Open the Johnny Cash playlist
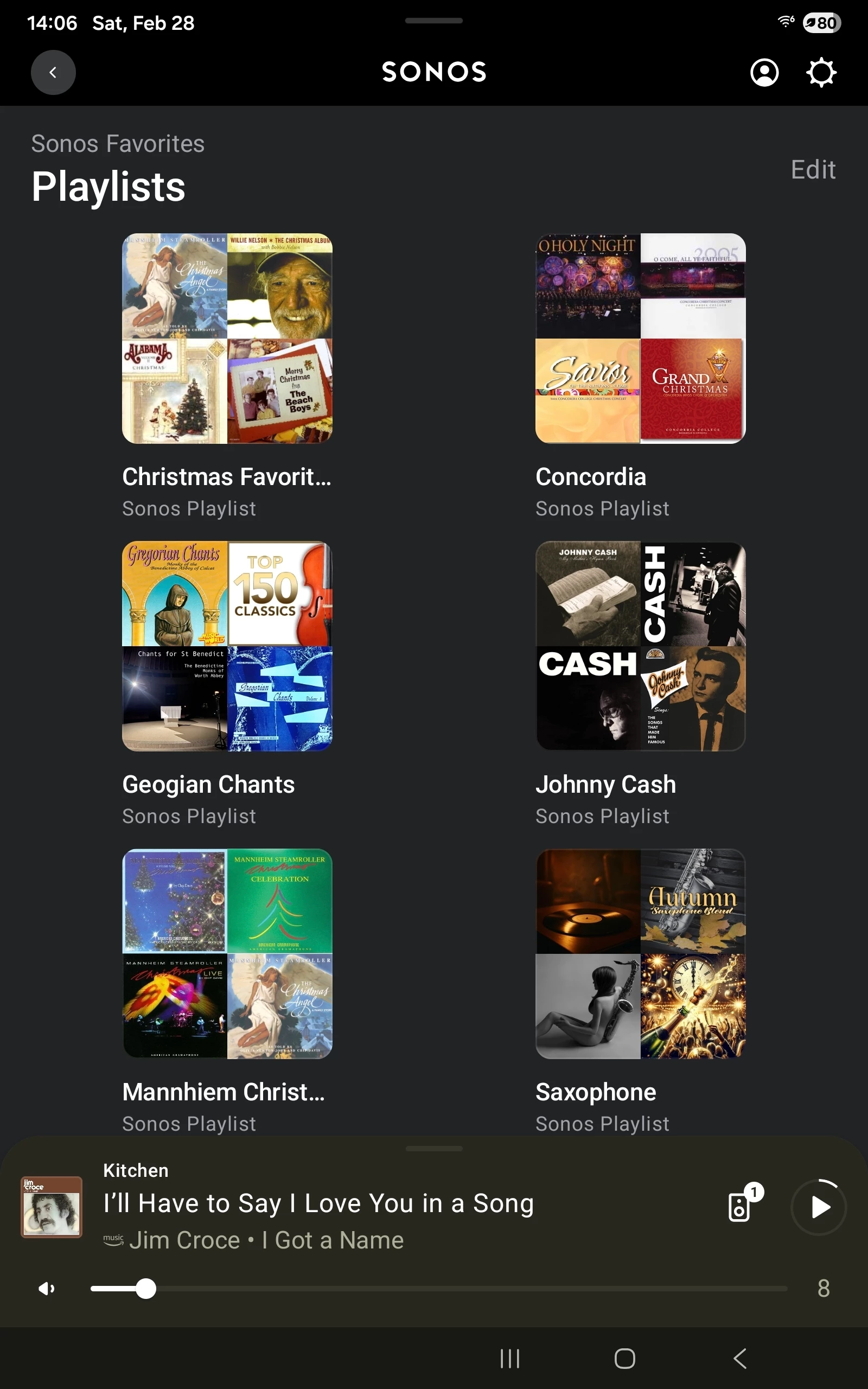Viewport: 868px width, 1389px height. click(640, 646)
